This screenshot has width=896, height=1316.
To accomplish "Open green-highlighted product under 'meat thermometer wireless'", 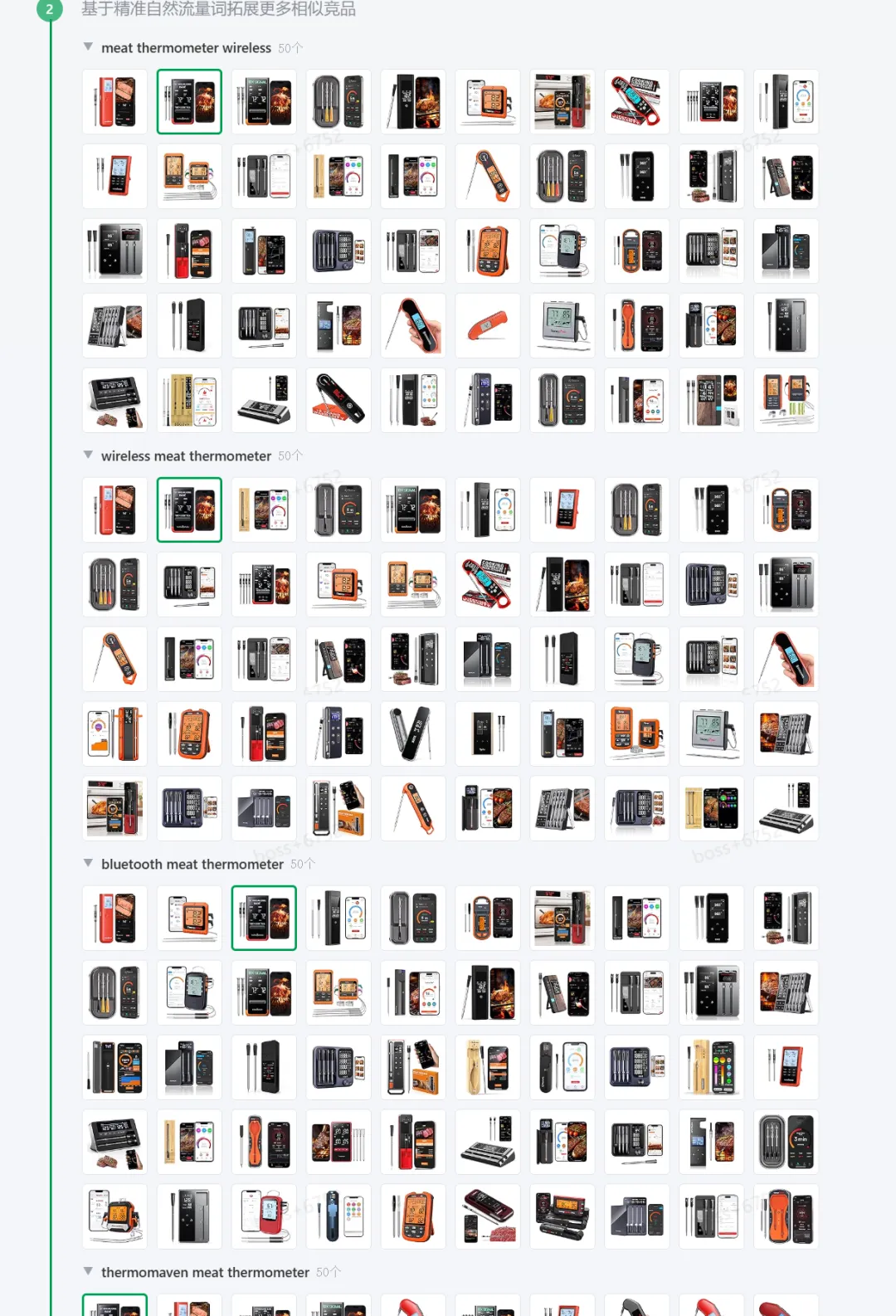I will pyautogui.click(x=189, y=102).
